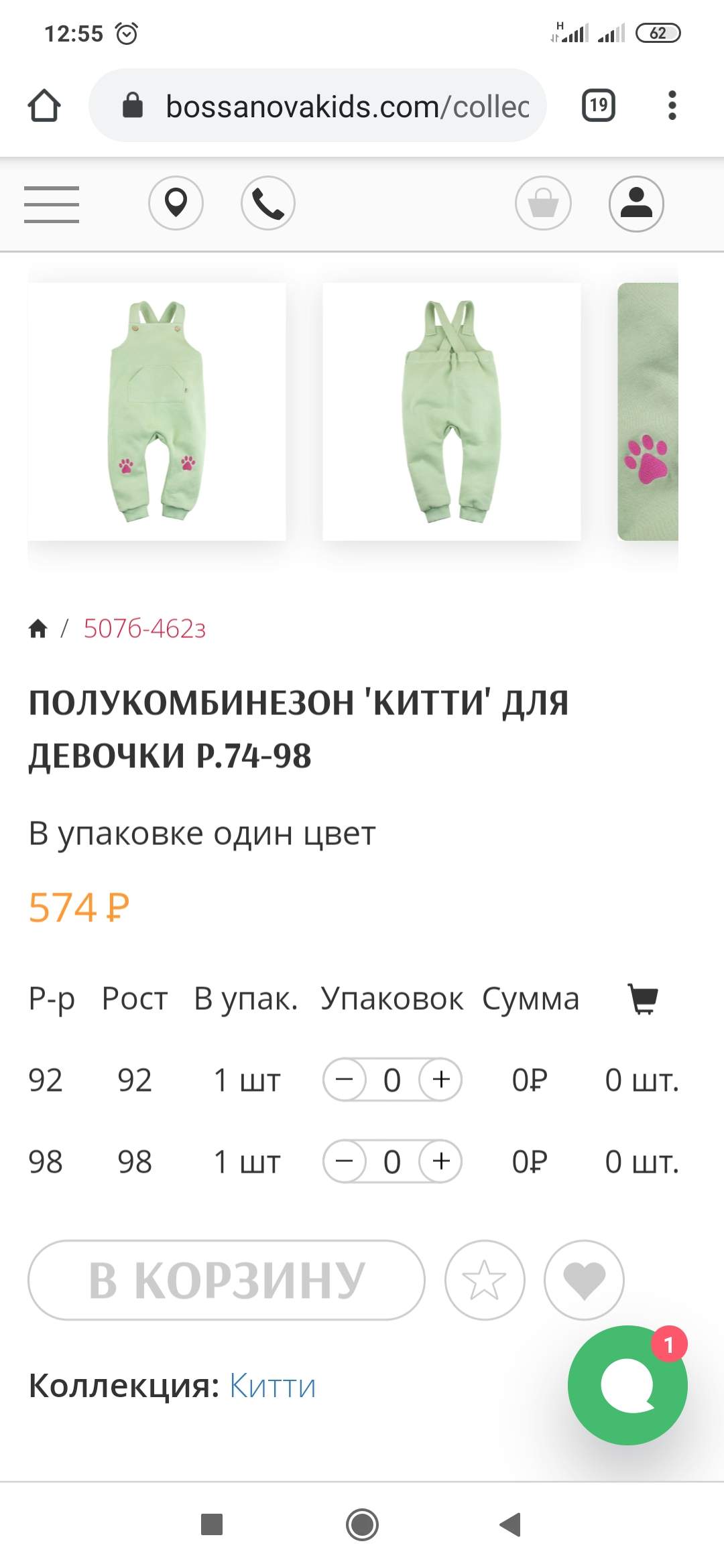Open the shopping basket icon
Viewport: 724px width, 1568px height.
[x=543, y=203]
